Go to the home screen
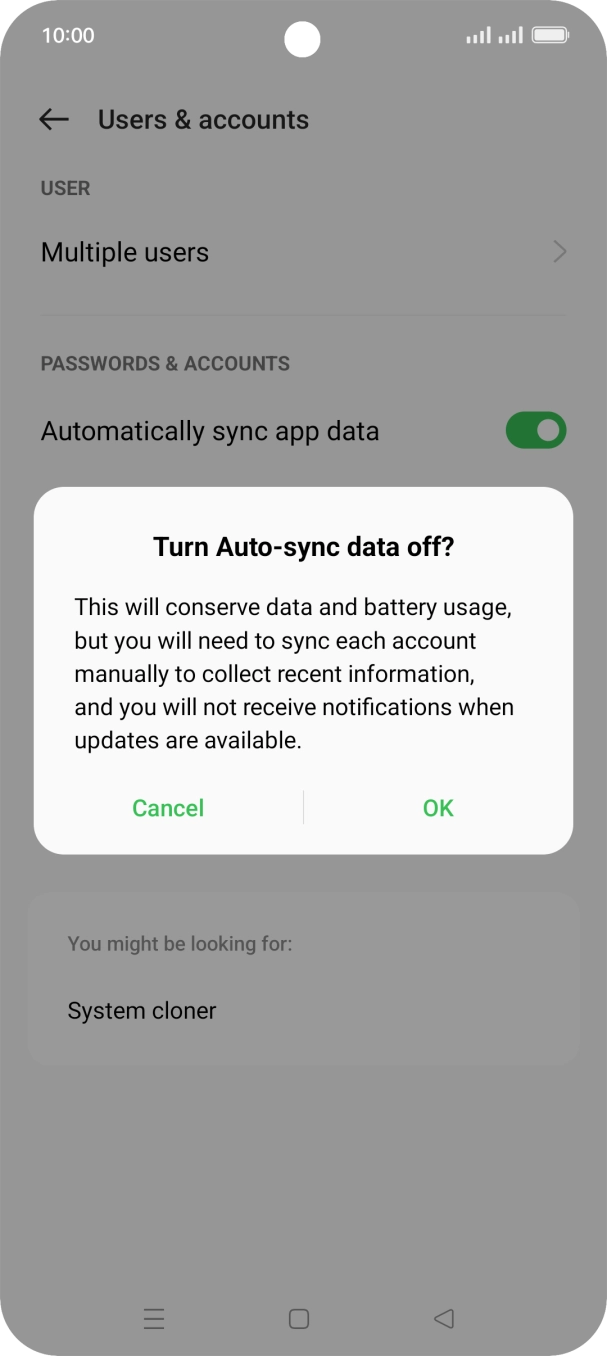Screen dimensions: 607x1356 (298, 1318)
